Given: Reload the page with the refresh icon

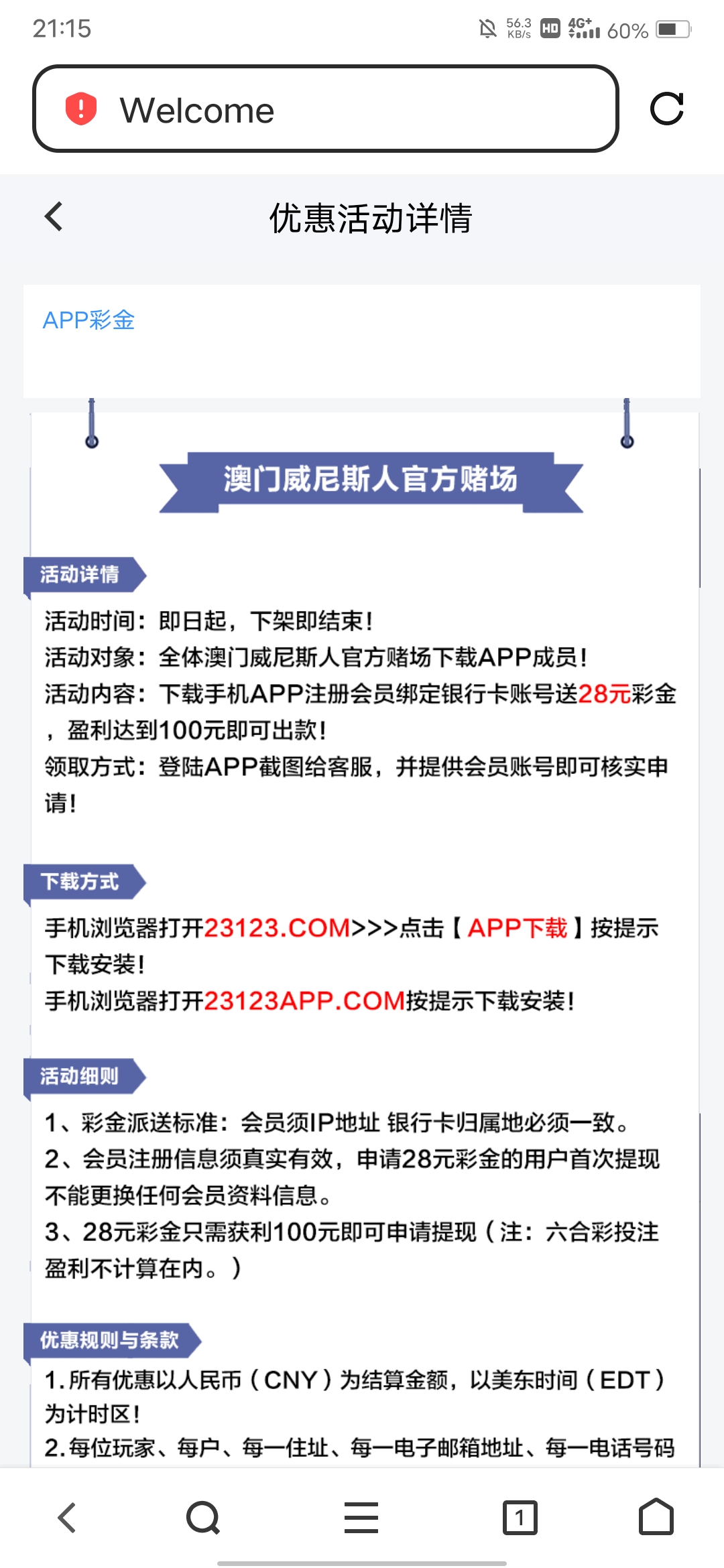Looking at the screenshot, I should click(666, 109).
